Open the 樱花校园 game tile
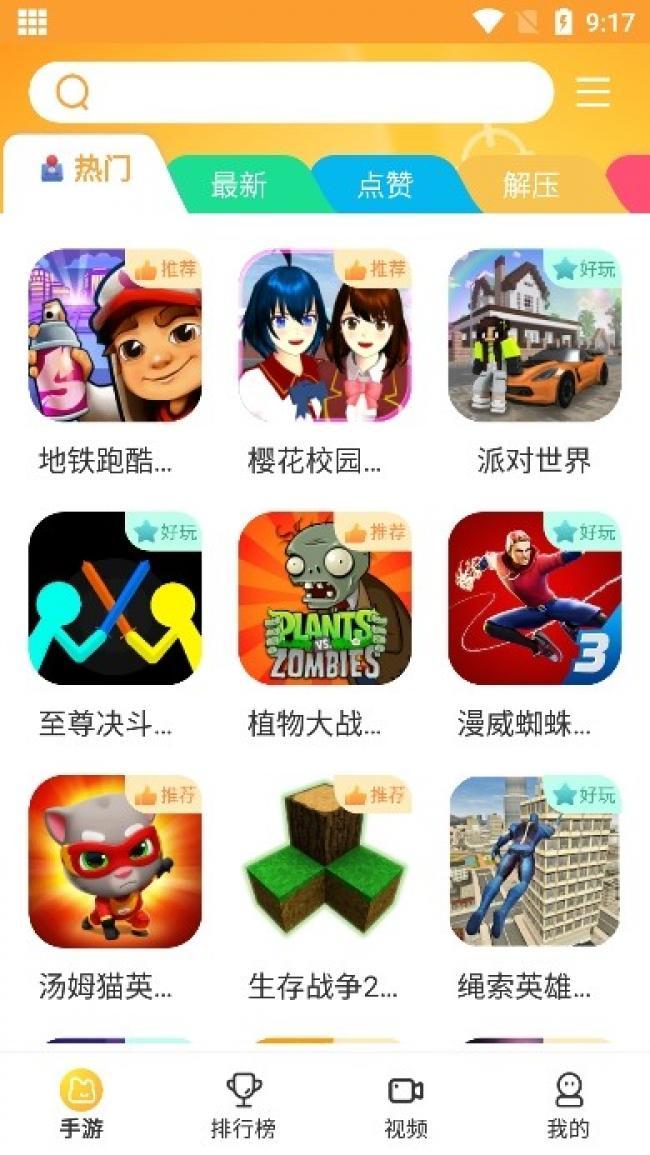Image resolution: width=650 pixels, height=1155 pixels. (x=325, y=336)
